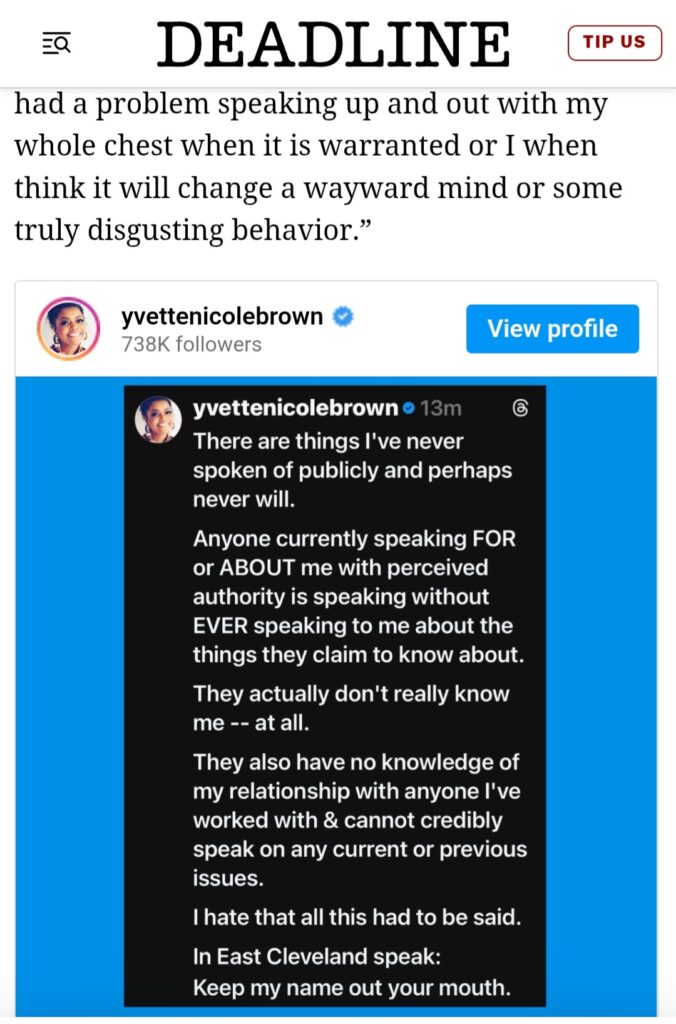Open the menu and search icon
This screenshot has height=1024, width=676.
point(56,43)
